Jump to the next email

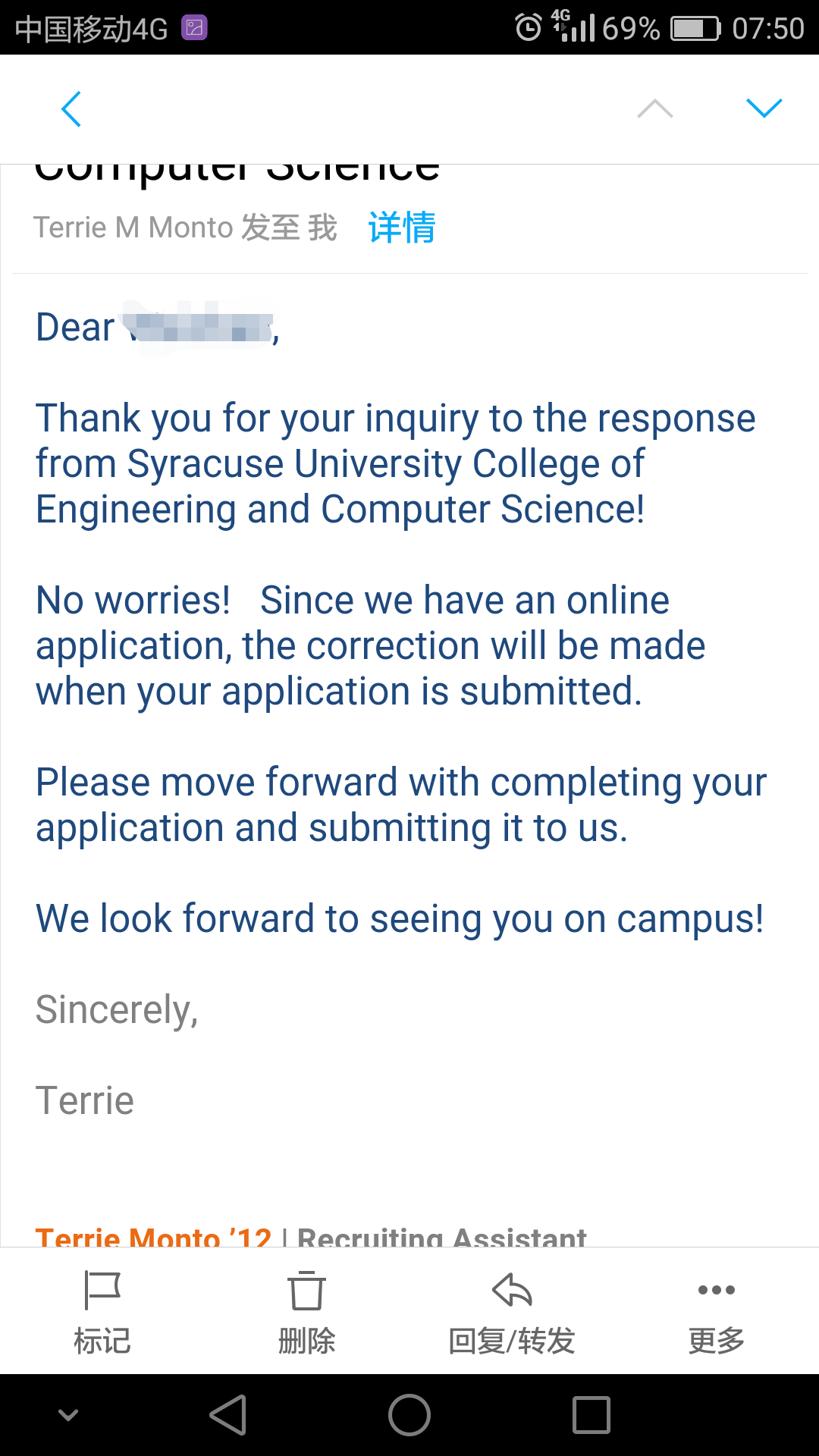(x=764, y=109)
